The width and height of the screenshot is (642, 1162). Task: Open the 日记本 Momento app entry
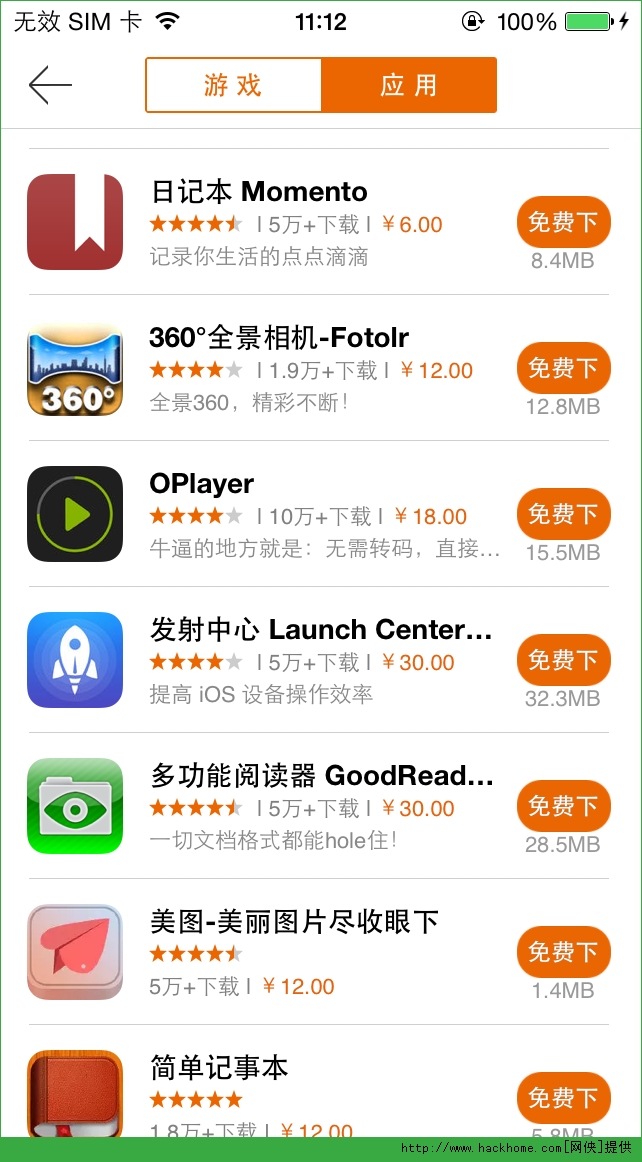300,222
